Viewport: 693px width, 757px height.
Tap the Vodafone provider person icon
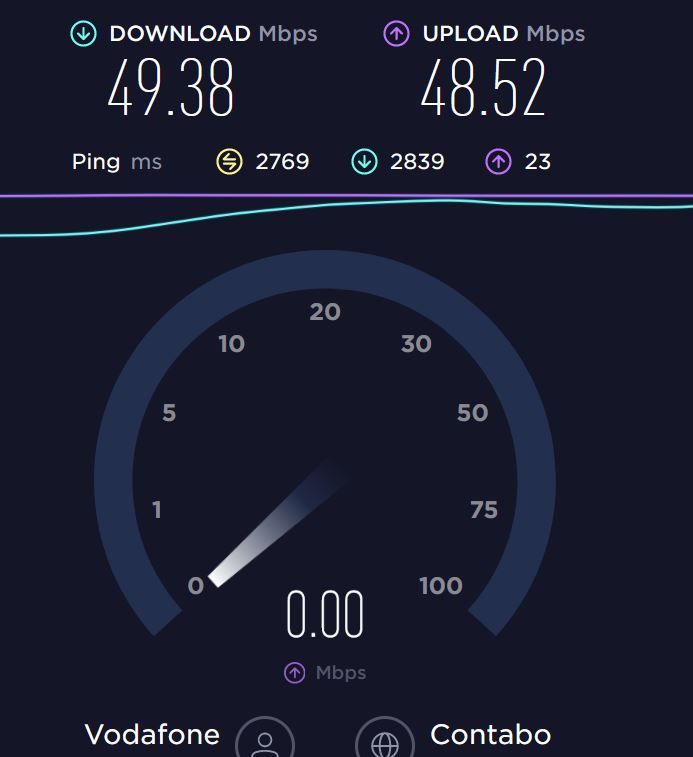pos(265,743)
